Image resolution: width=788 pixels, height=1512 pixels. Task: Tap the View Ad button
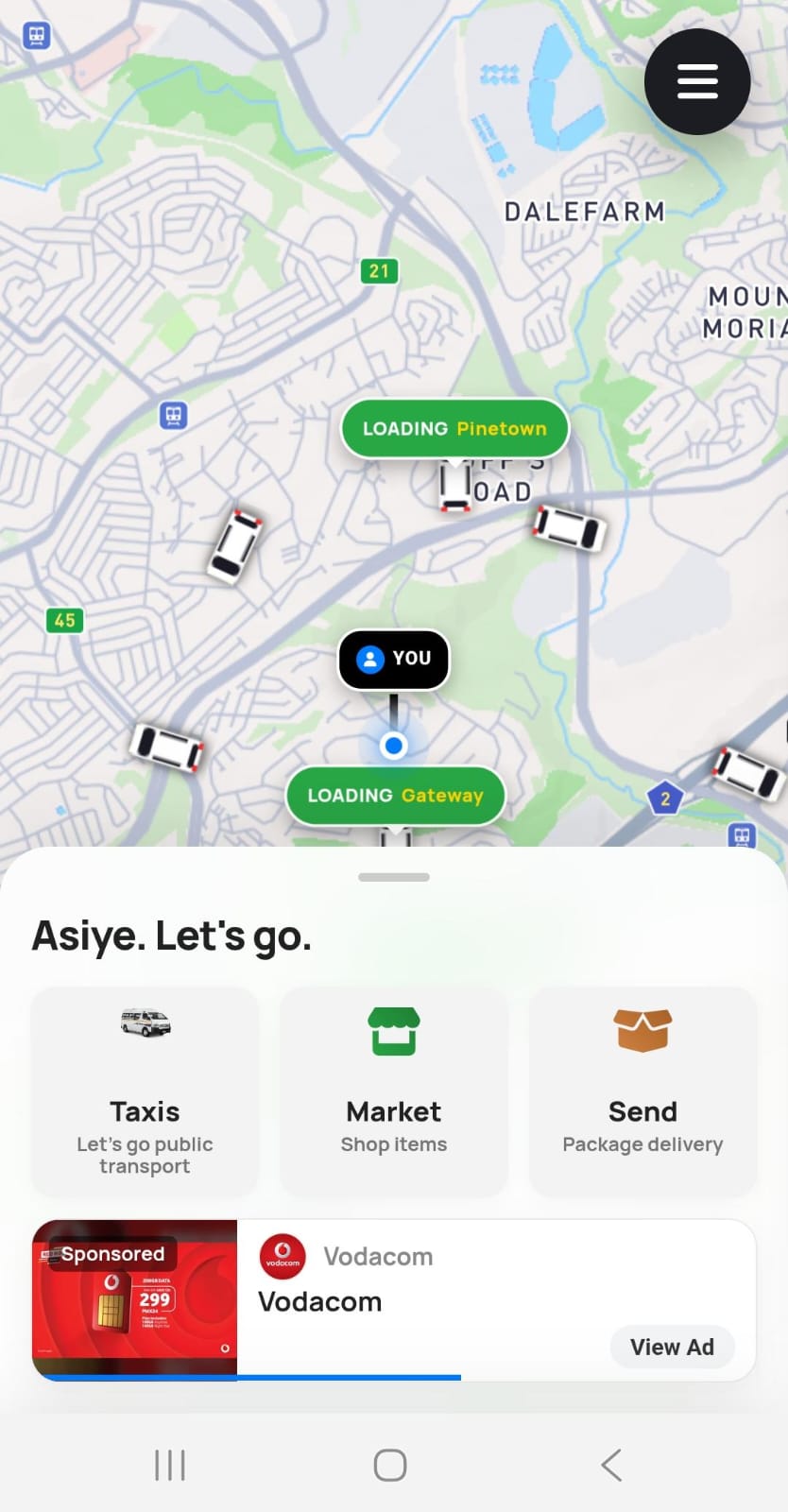pyautogui.click(x=672, y=1347)
